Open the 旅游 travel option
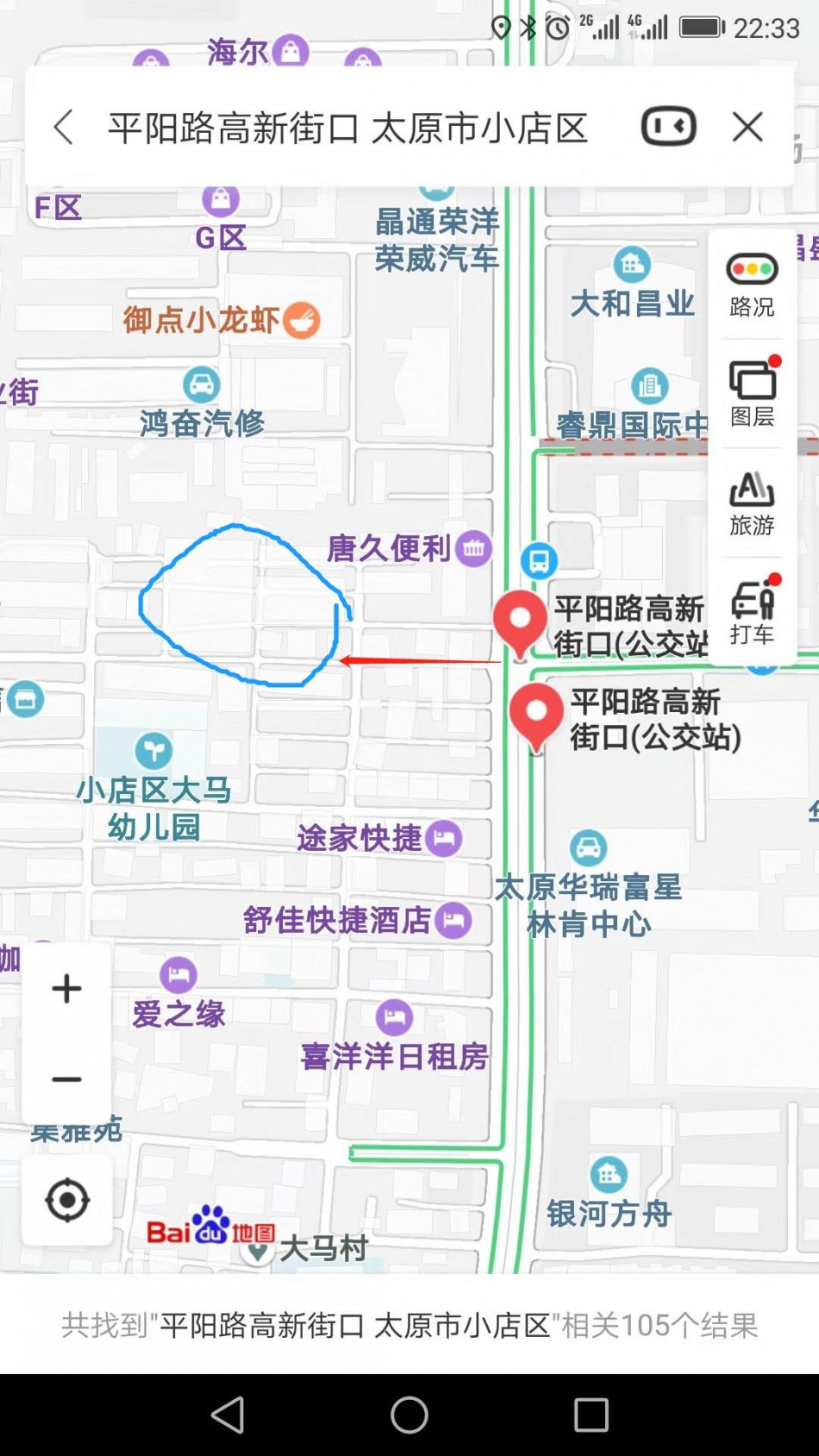The height and width of the screenshot is (1456, 819). tap(752, 503)
